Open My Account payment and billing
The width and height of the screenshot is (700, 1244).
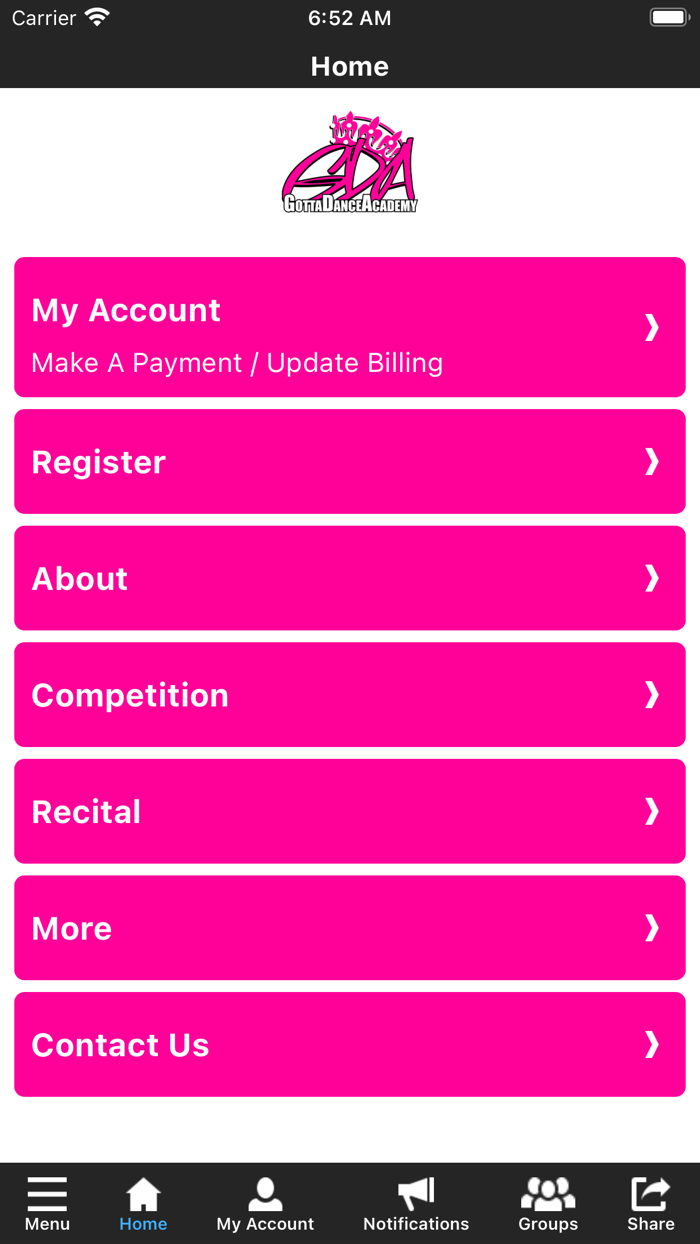[350, 327]
